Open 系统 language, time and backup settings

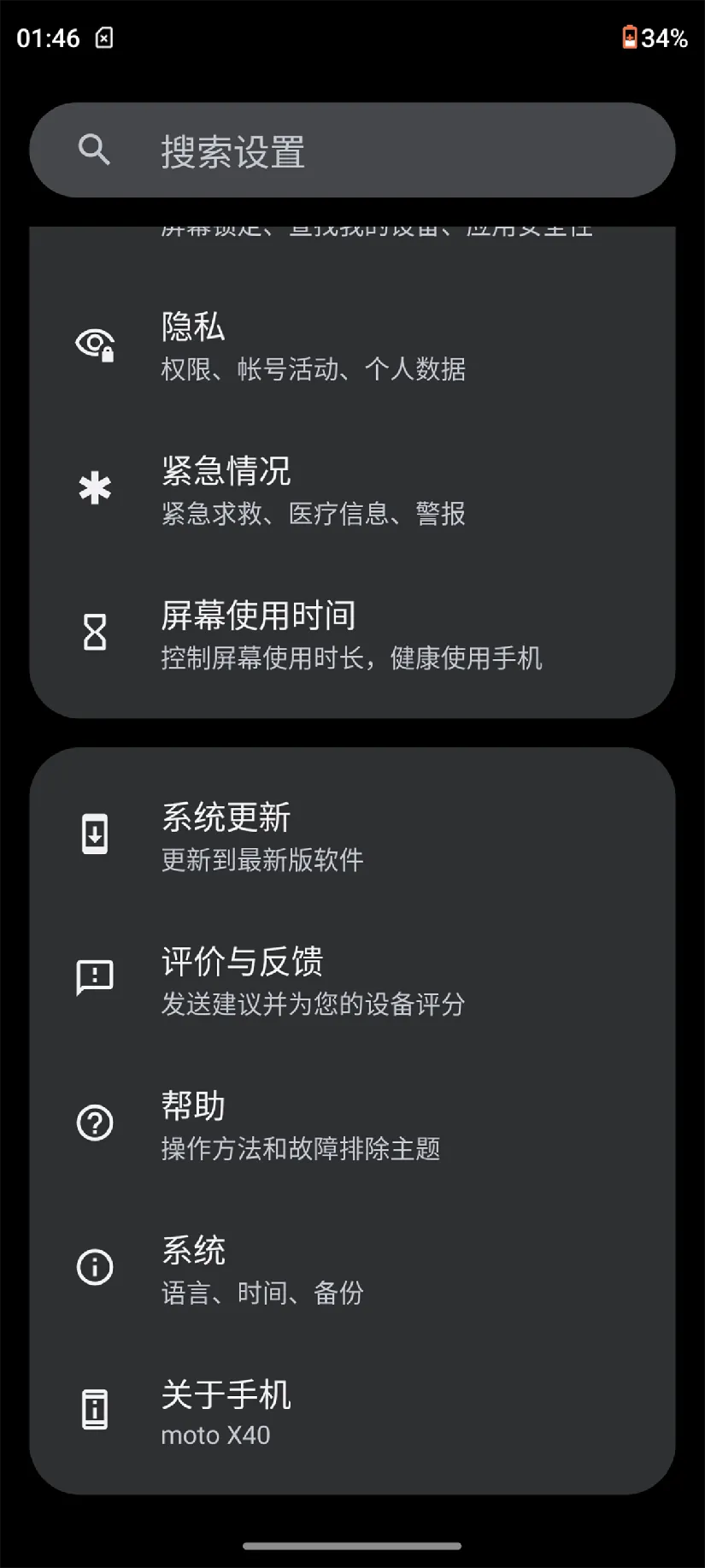352,1269
